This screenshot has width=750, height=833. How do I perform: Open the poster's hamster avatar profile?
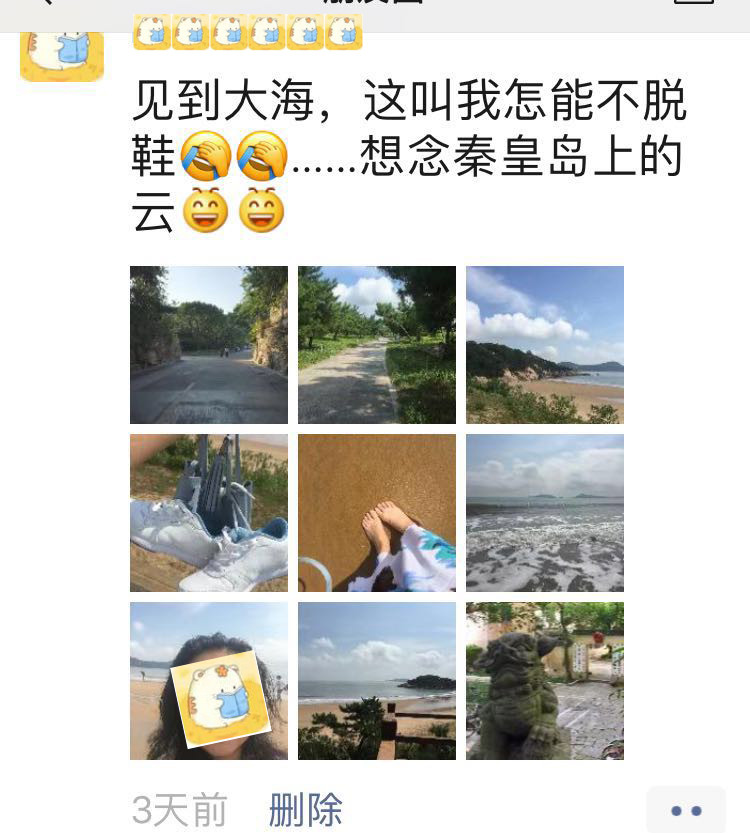pos(62,52)
